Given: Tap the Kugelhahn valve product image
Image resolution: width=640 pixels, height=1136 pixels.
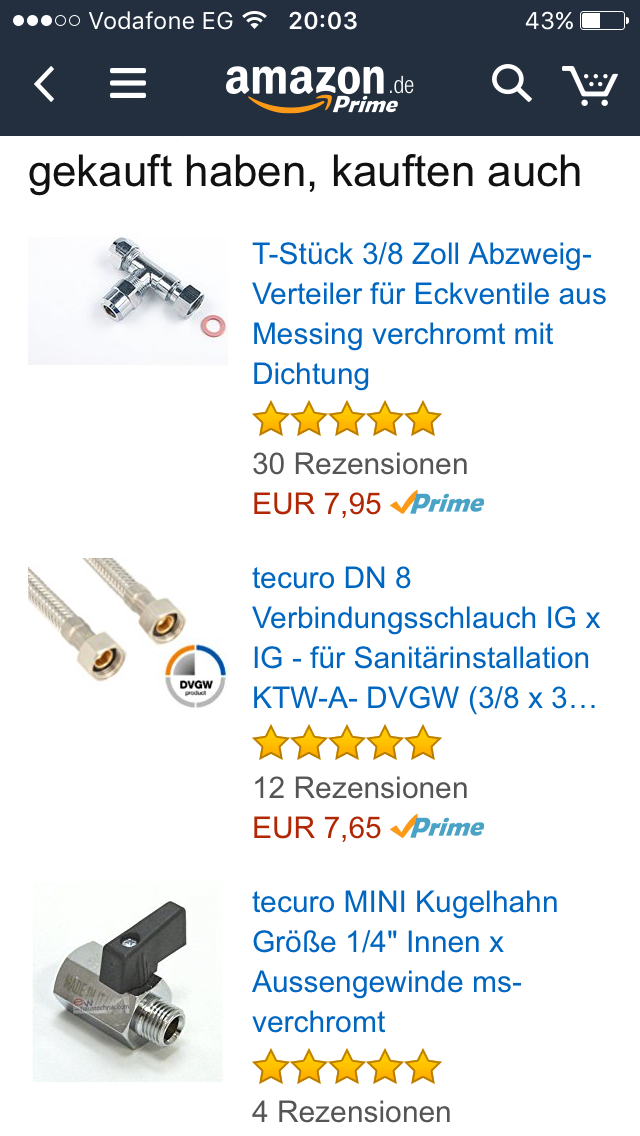Looking at the screenshot, I should 128,982.
